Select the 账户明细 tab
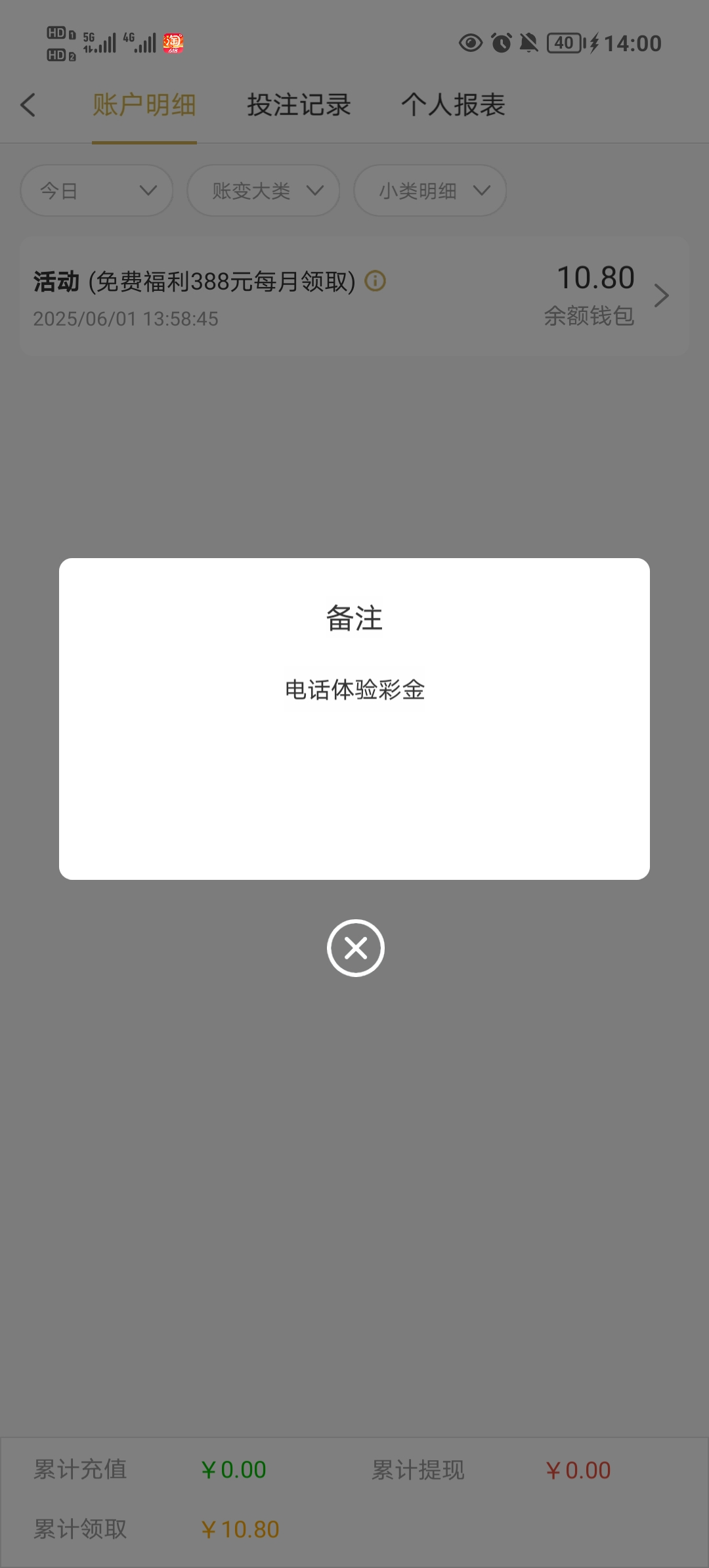This screenshot has height=1568, width=709. click(144, 105)
